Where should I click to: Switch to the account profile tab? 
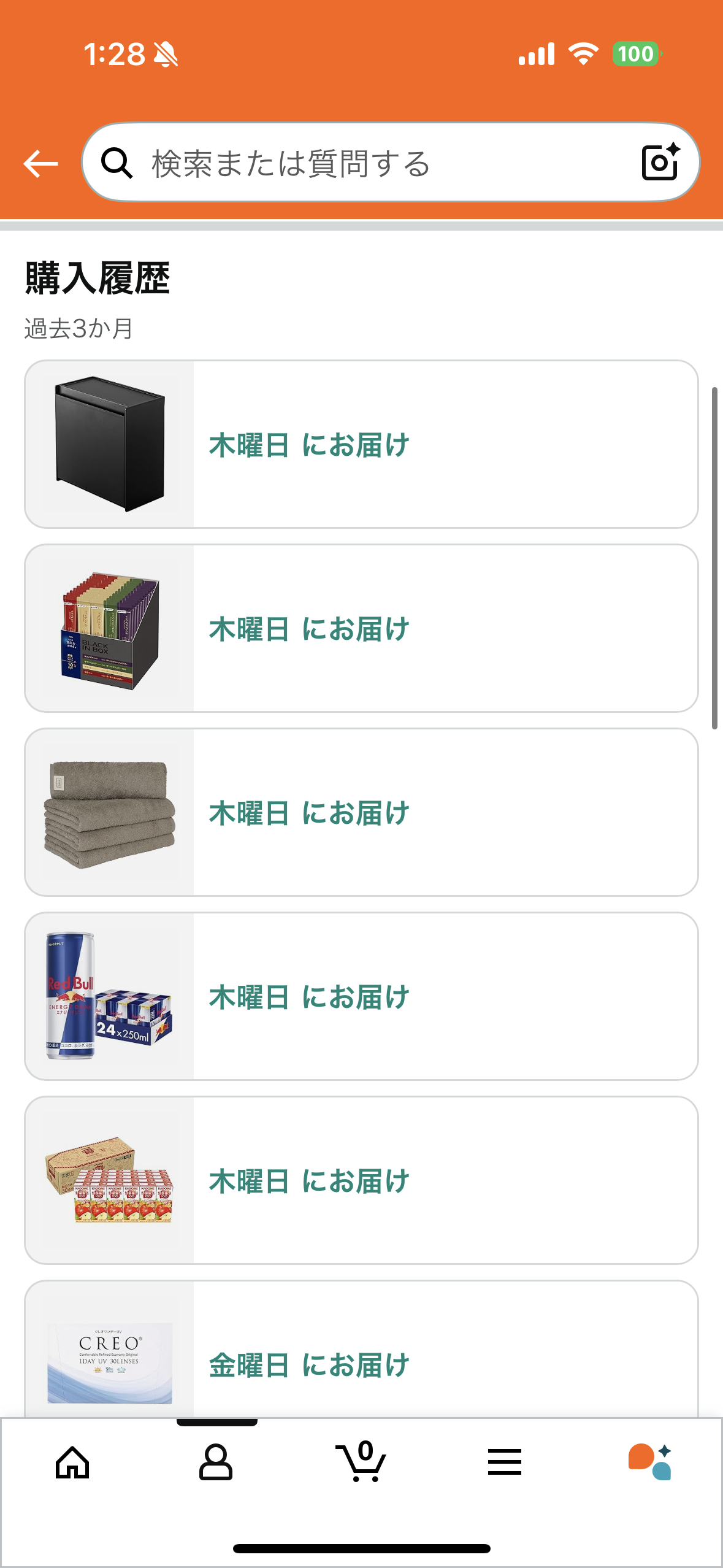(x=216, y=1462)
